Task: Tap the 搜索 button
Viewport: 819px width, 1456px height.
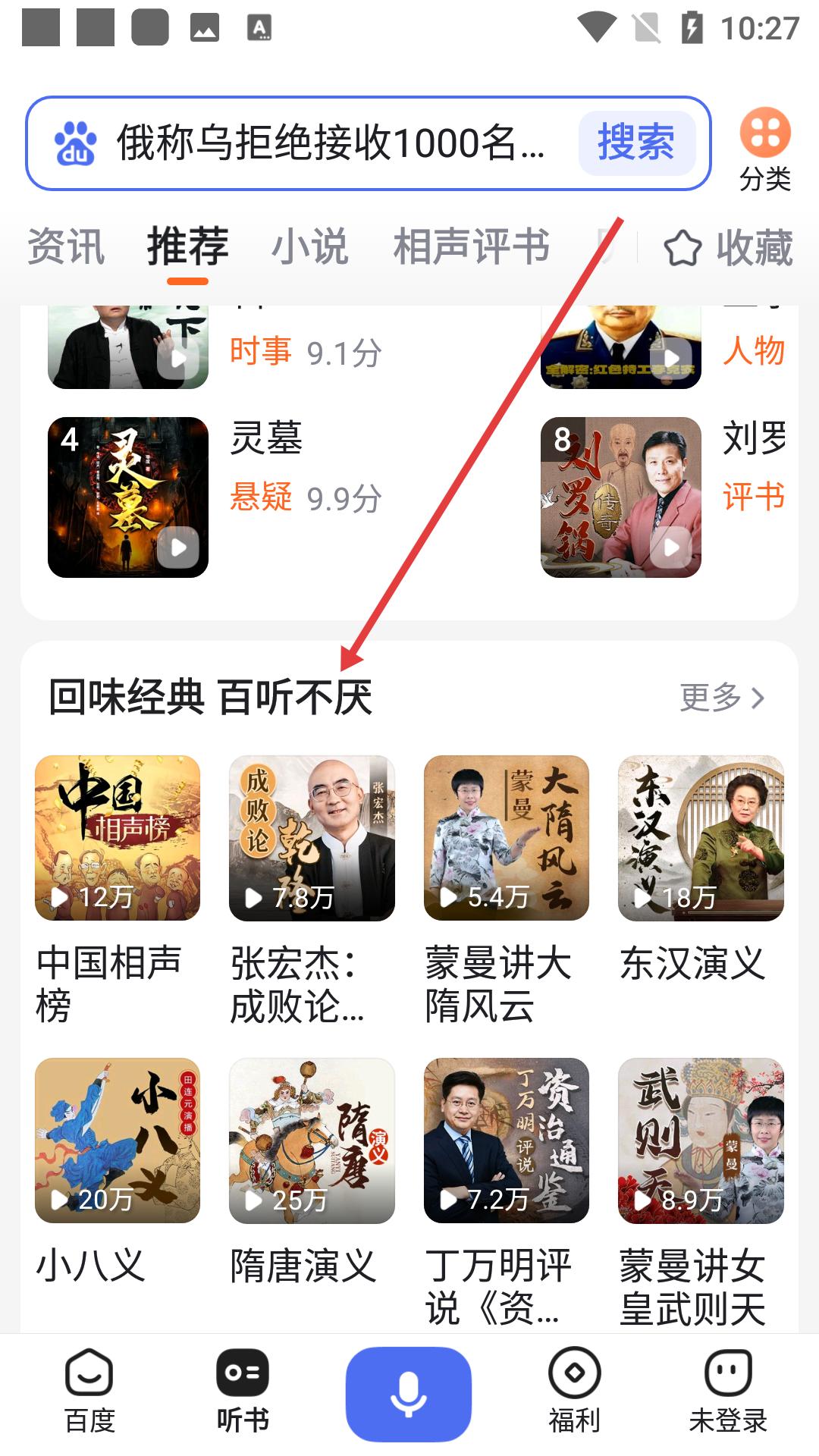Action: pos(635,143)
